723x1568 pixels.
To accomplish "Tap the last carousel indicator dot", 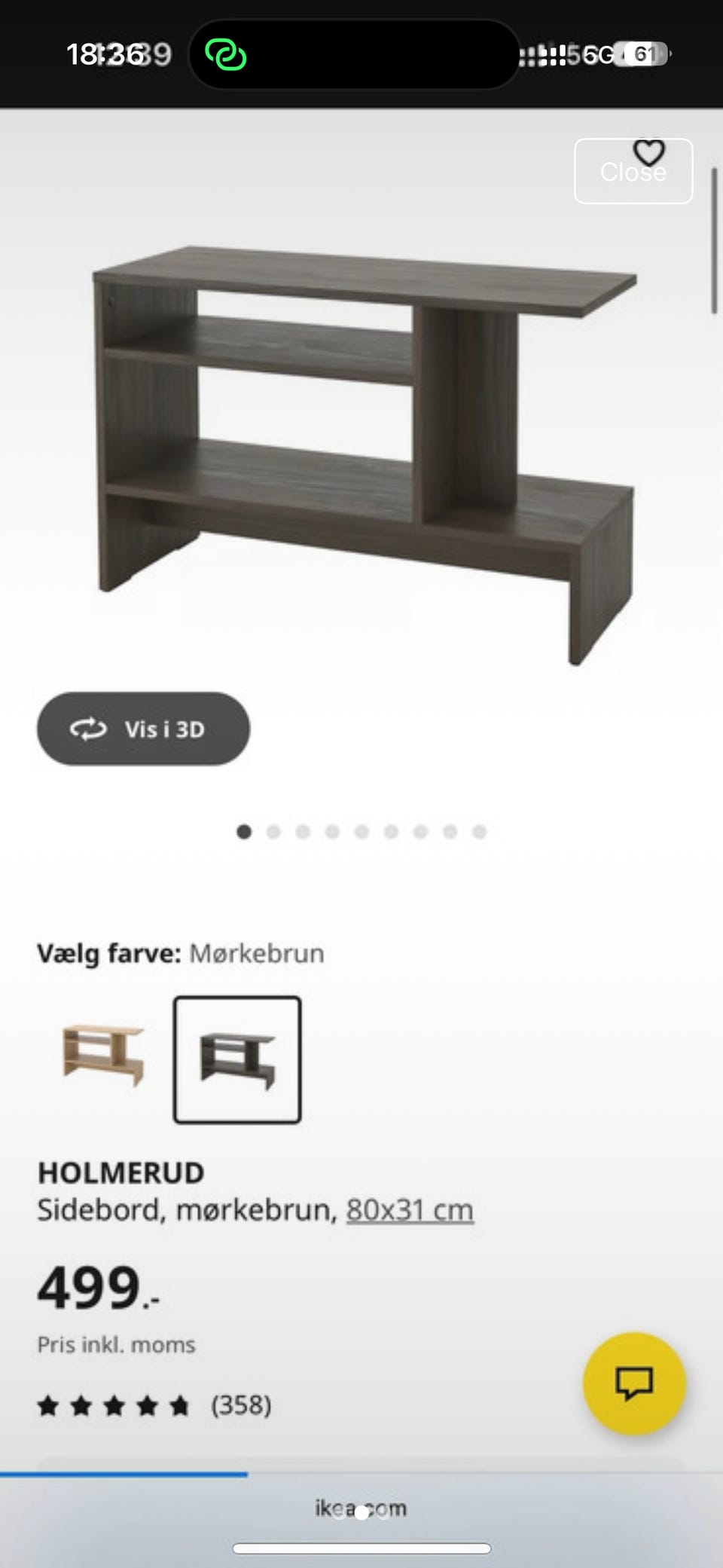I will coord(480,829).
